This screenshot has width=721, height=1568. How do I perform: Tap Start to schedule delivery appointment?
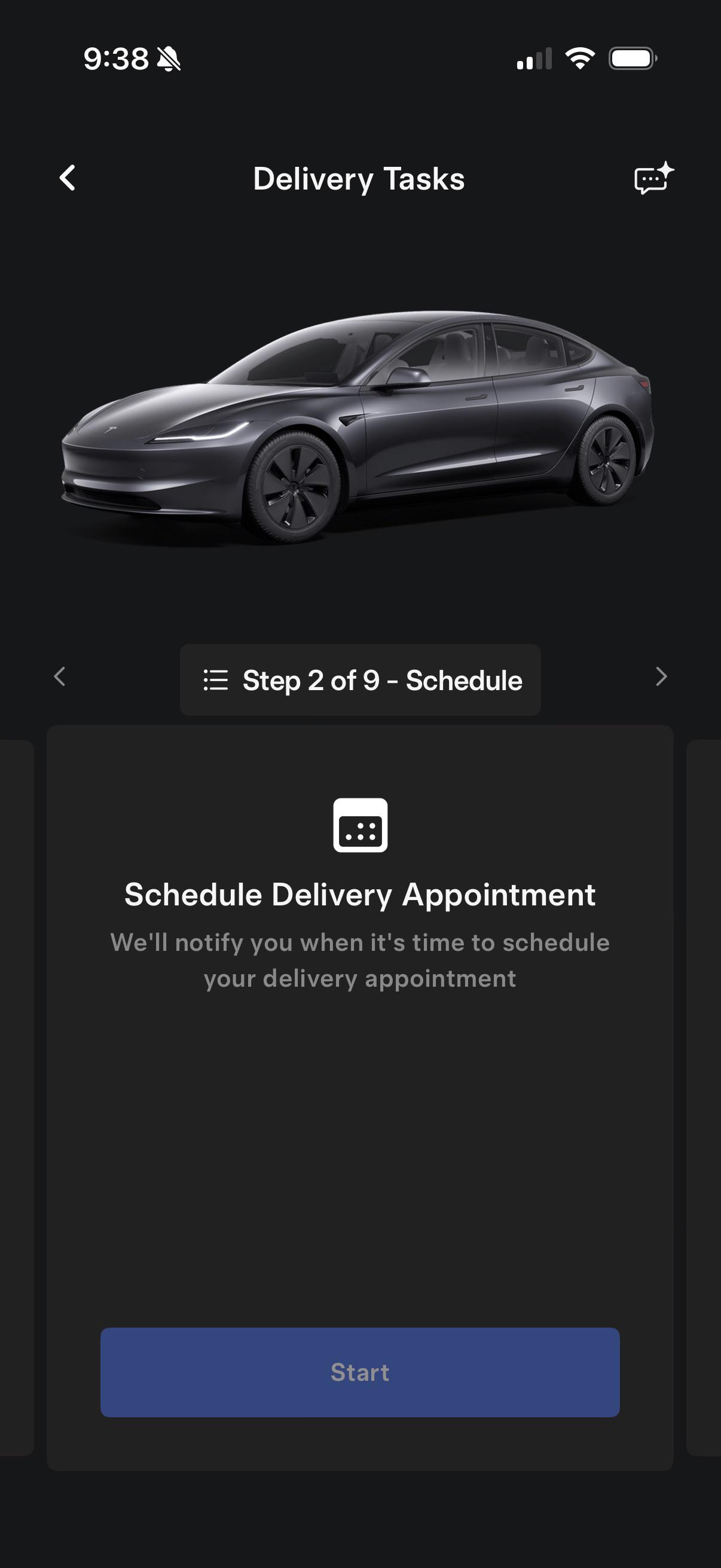(x=360, y=1372)
